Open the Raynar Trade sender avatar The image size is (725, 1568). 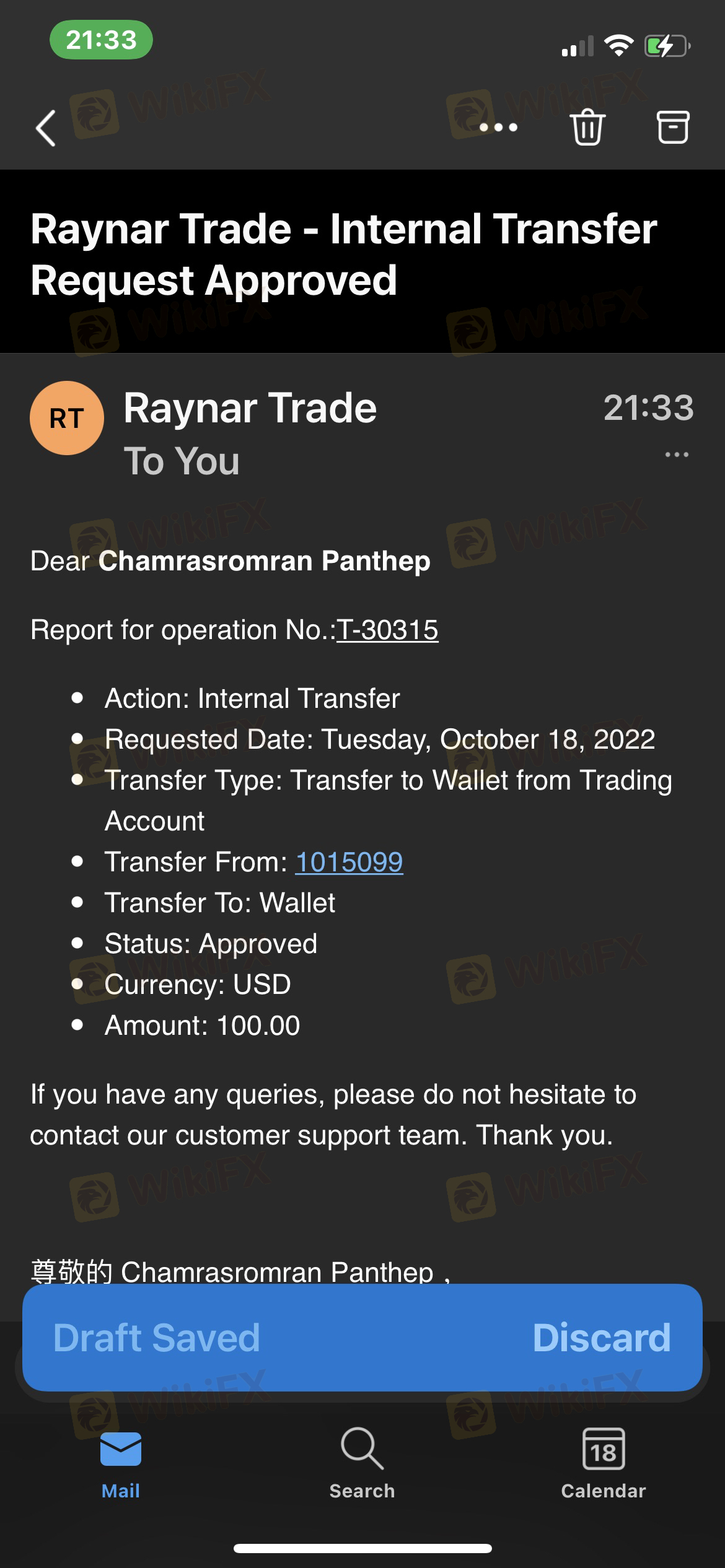coord(67,418)
